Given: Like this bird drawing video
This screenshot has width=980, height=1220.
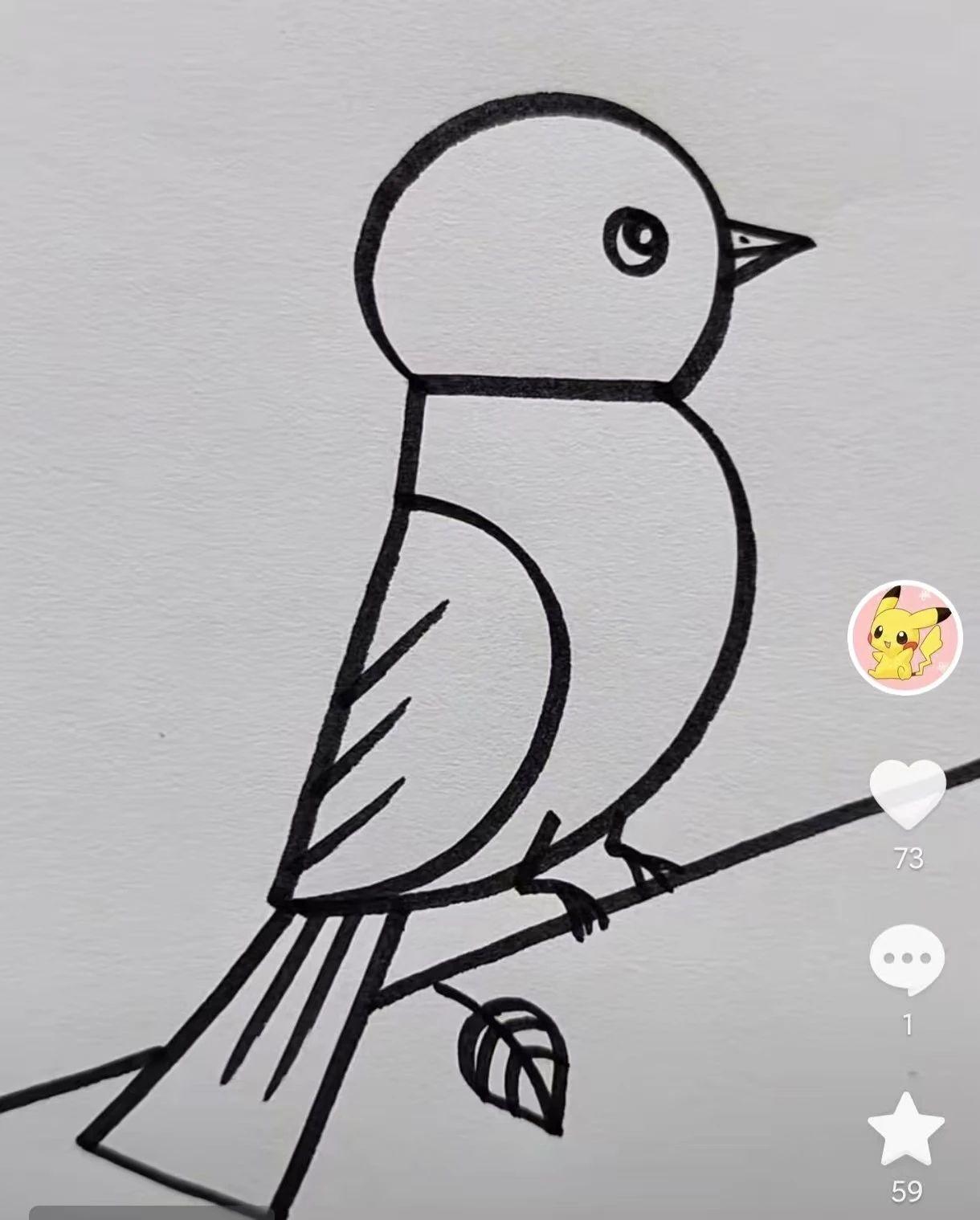Looking at the screenshot, I should tap(908, 793).
